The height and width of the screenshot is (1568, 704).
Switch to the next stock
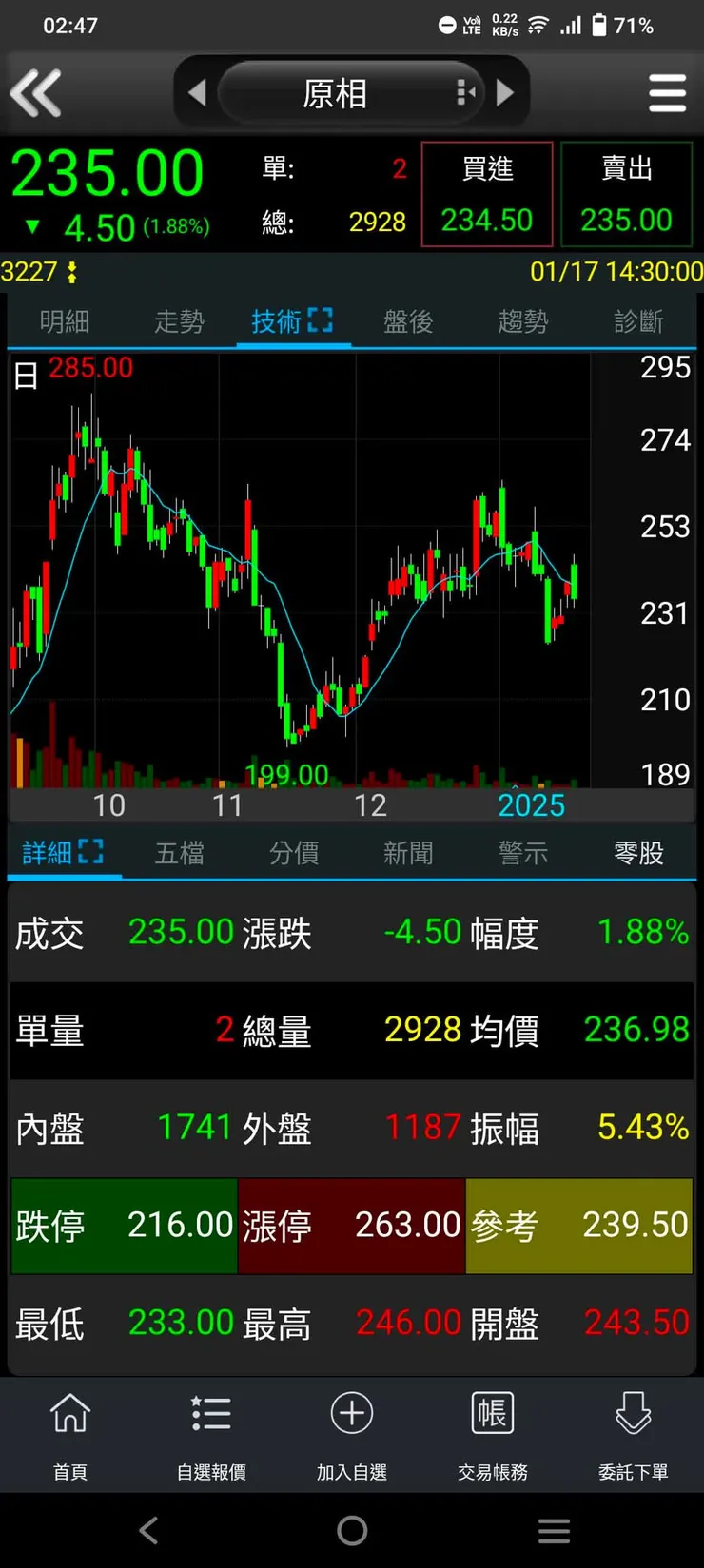[505, 93]
